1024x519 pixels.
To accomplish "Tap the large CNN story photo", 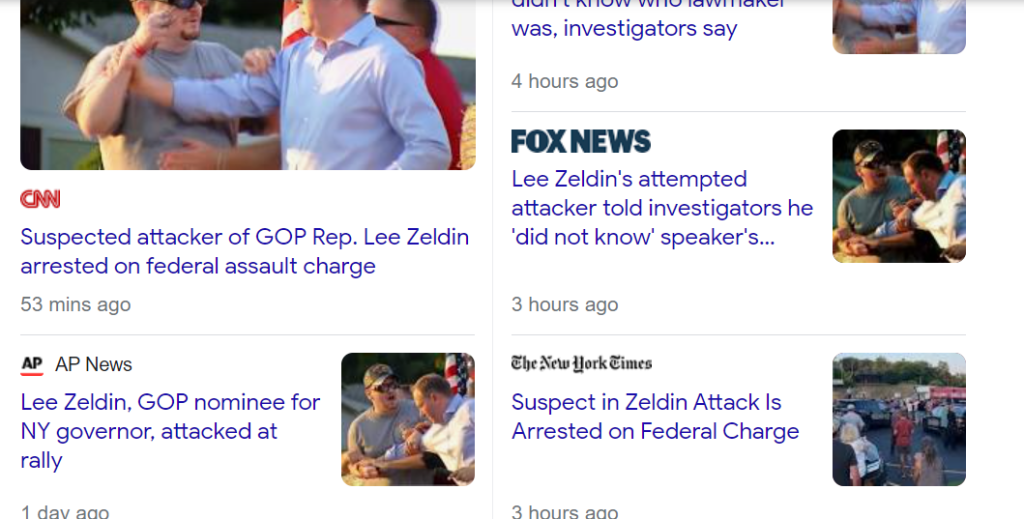I will [247, 85].
